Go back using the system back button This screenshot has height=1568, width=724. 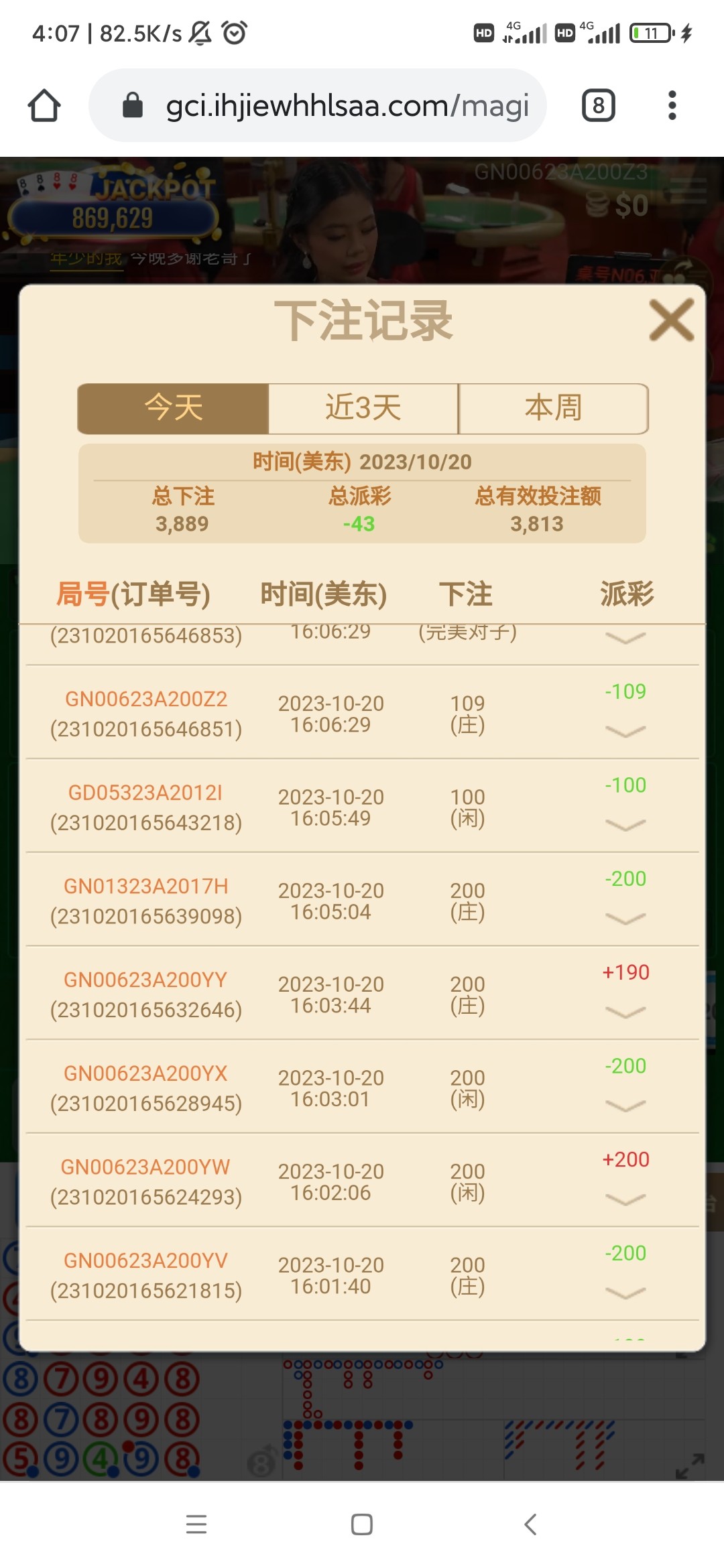coord(530,1524)
